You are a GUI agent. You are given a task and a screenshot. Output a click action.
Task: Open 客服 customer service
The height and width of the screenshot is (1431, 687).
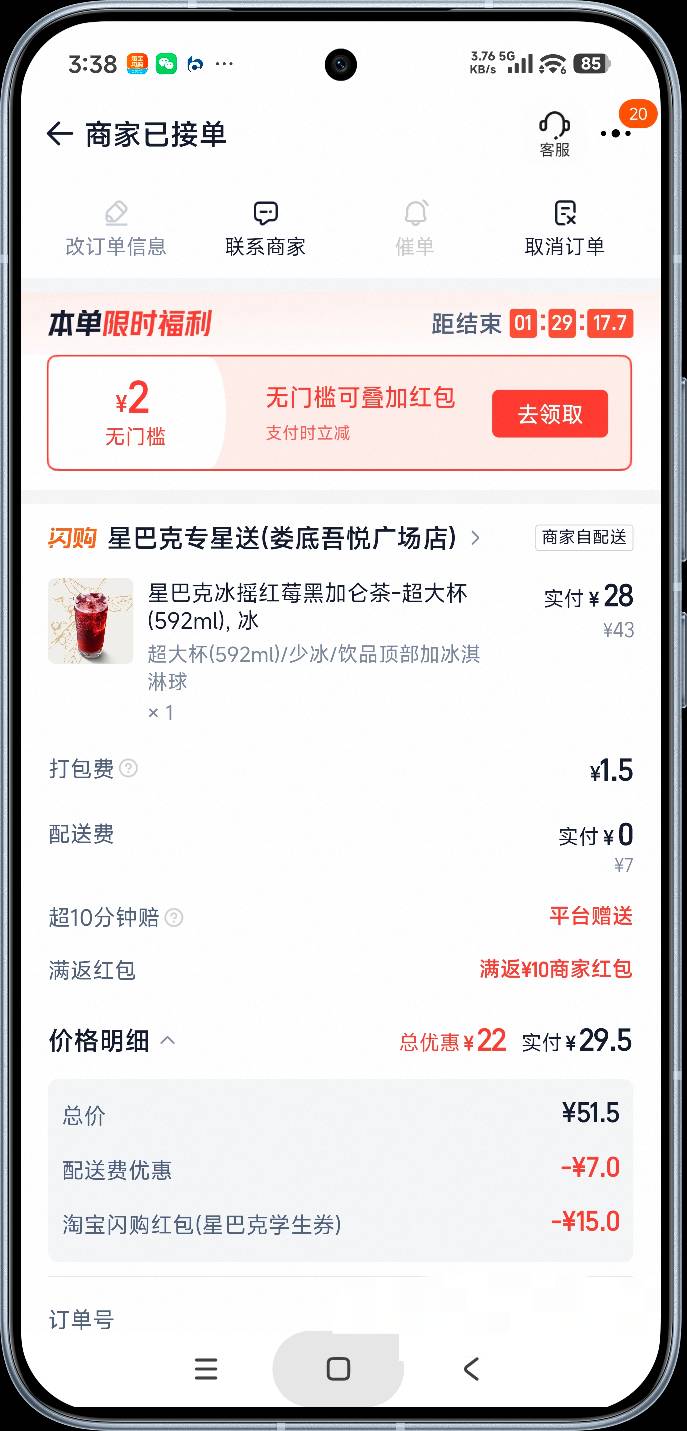[555, 134]
